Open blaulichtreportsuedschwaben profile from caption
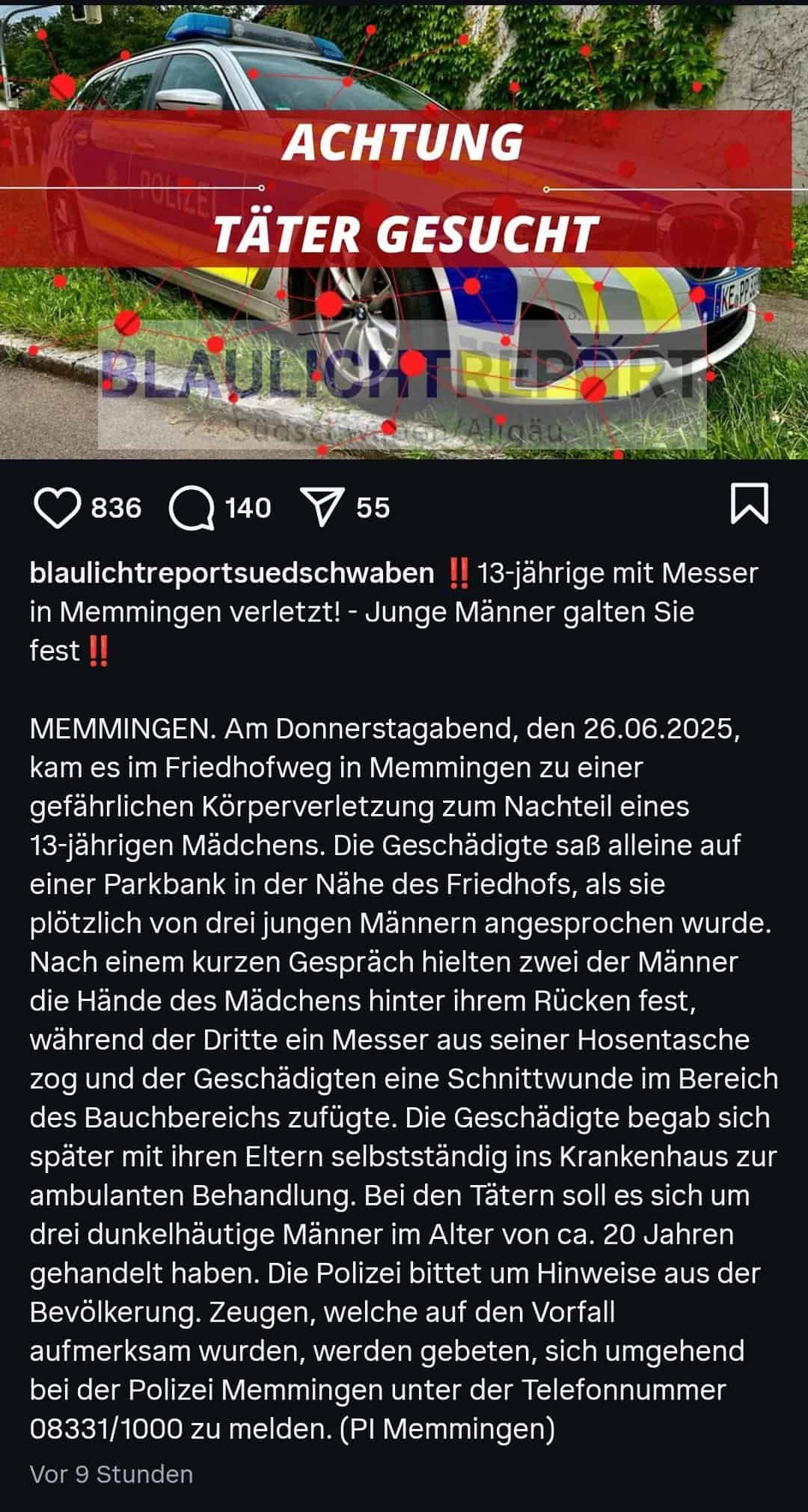Image resolution: width=808 pixels, height=1512 pixels. pyautogui.click(x=232, y=573)
